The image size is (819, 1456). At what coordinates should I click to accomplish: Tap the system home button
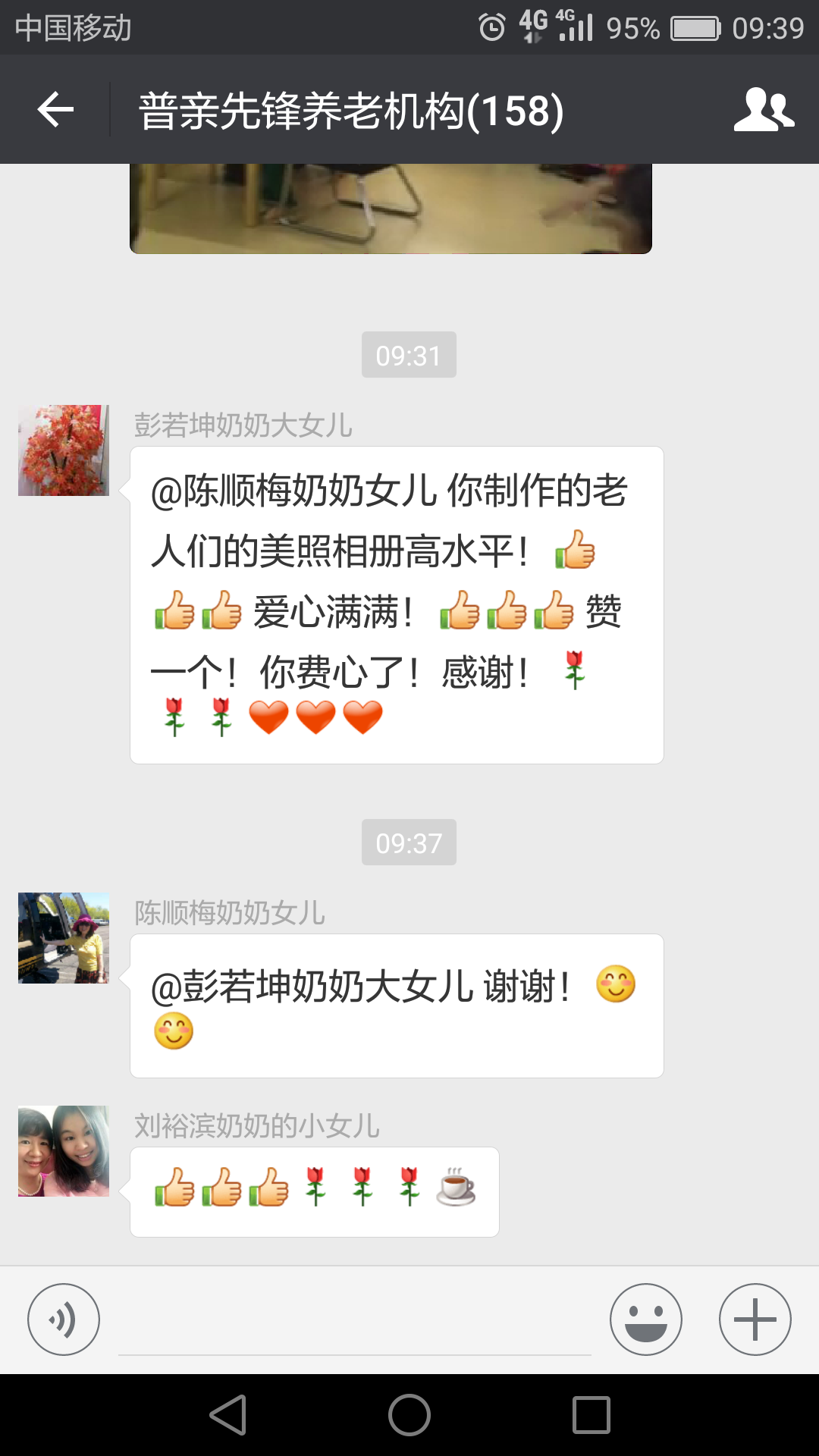coord(409,1415)
